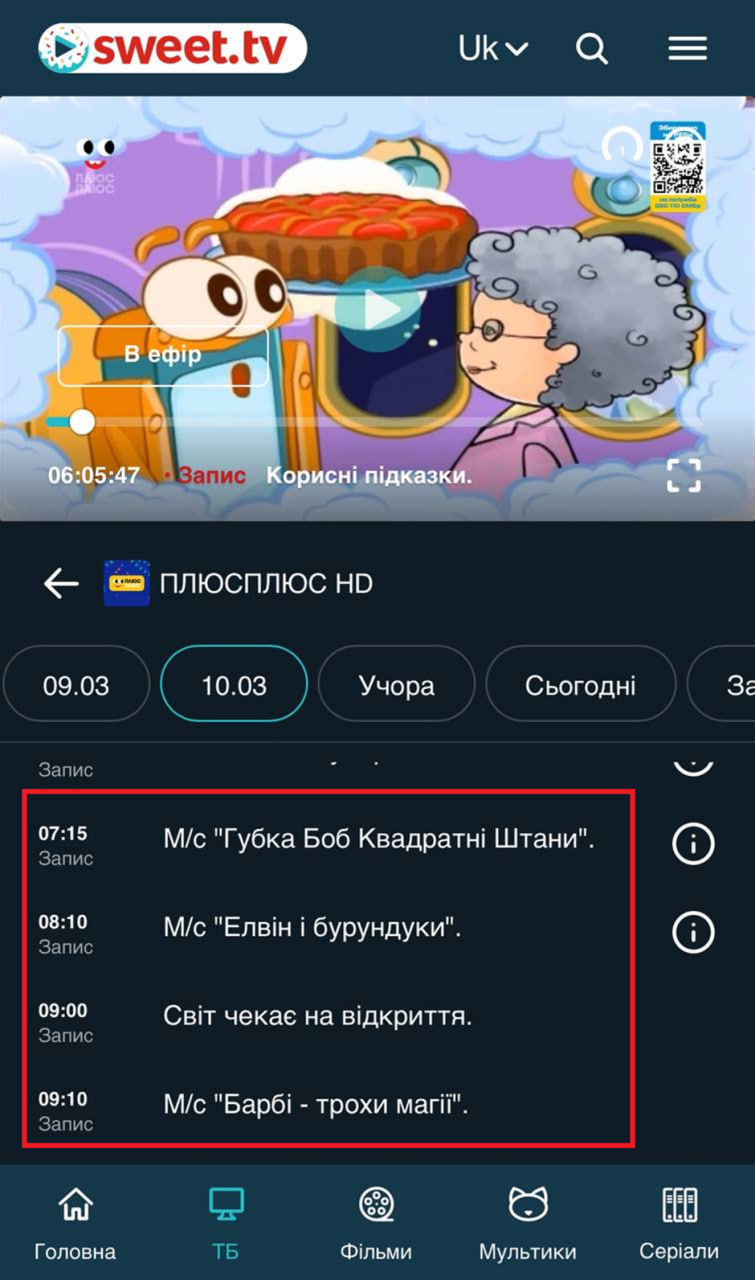Open the 09:00 Світ чекає на відкриття
755x1280 pixels.
point(317,1016)
